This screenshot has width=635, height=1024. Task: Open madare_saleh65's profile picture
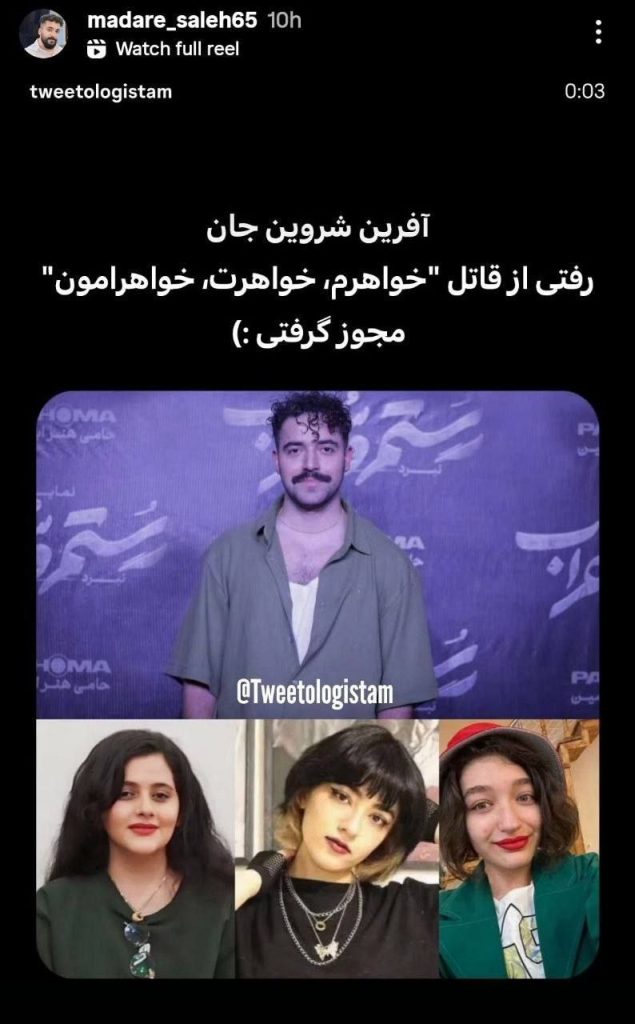pos(44,34)
